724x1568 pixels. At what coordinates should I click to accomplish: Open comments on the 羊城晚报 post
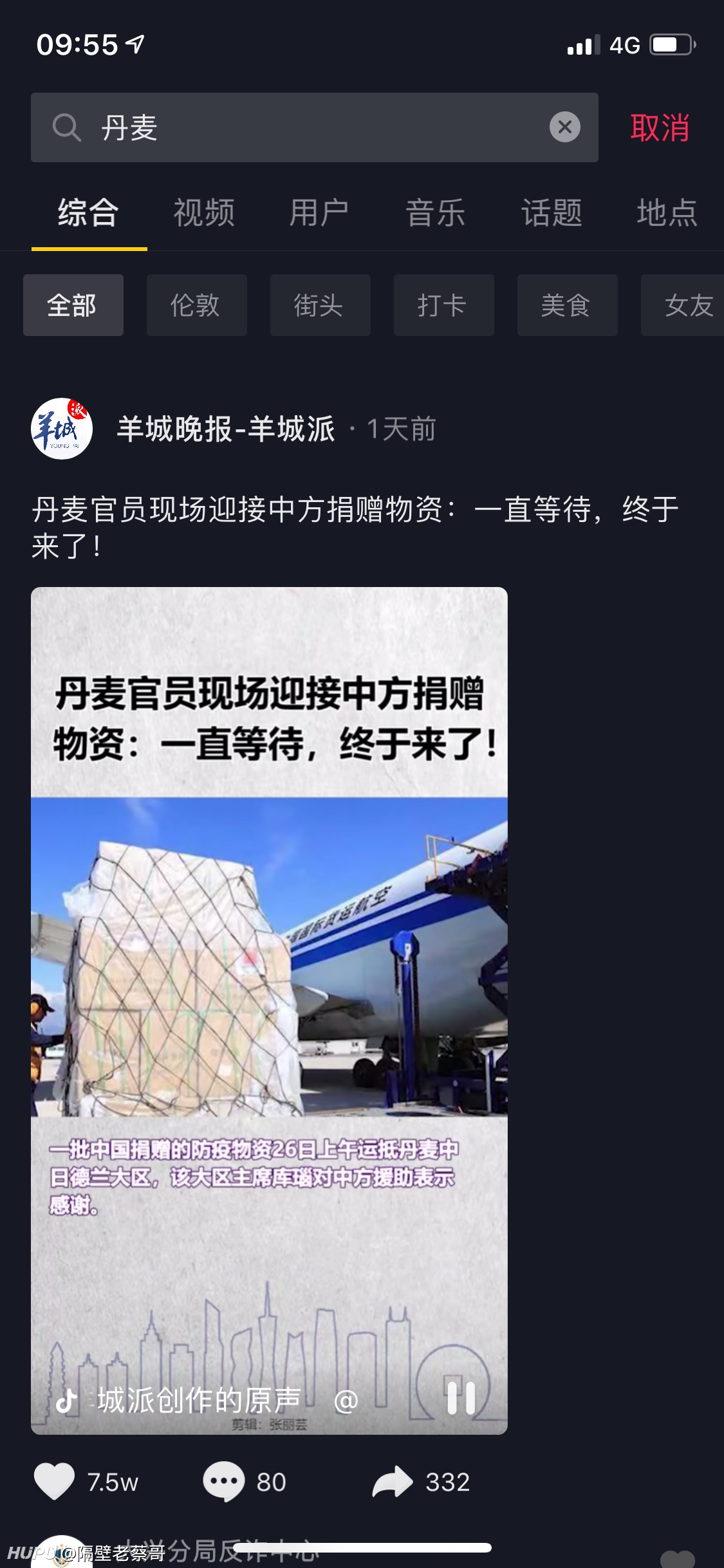(x=223, y=1482)
